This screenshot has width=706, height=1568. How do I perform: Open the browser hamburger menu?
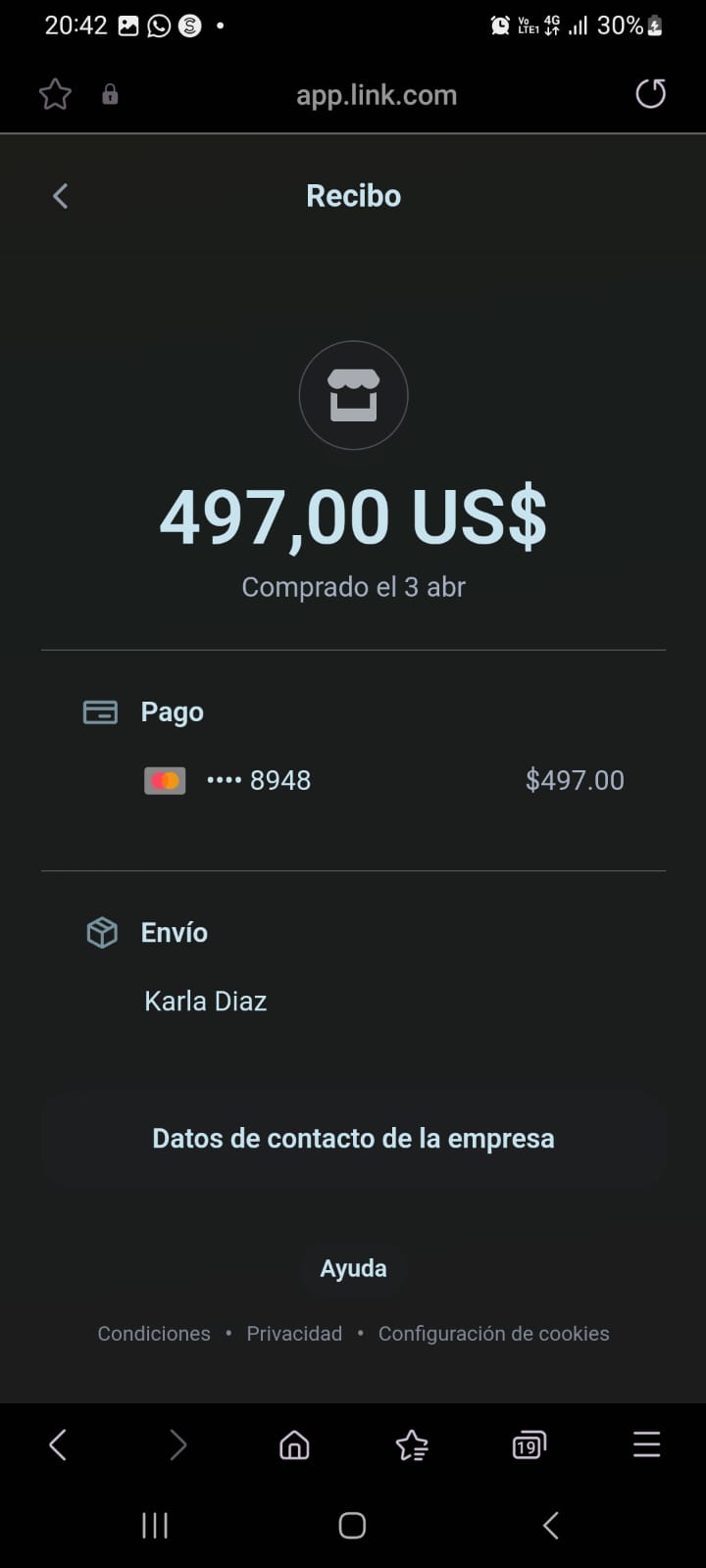646,1445
